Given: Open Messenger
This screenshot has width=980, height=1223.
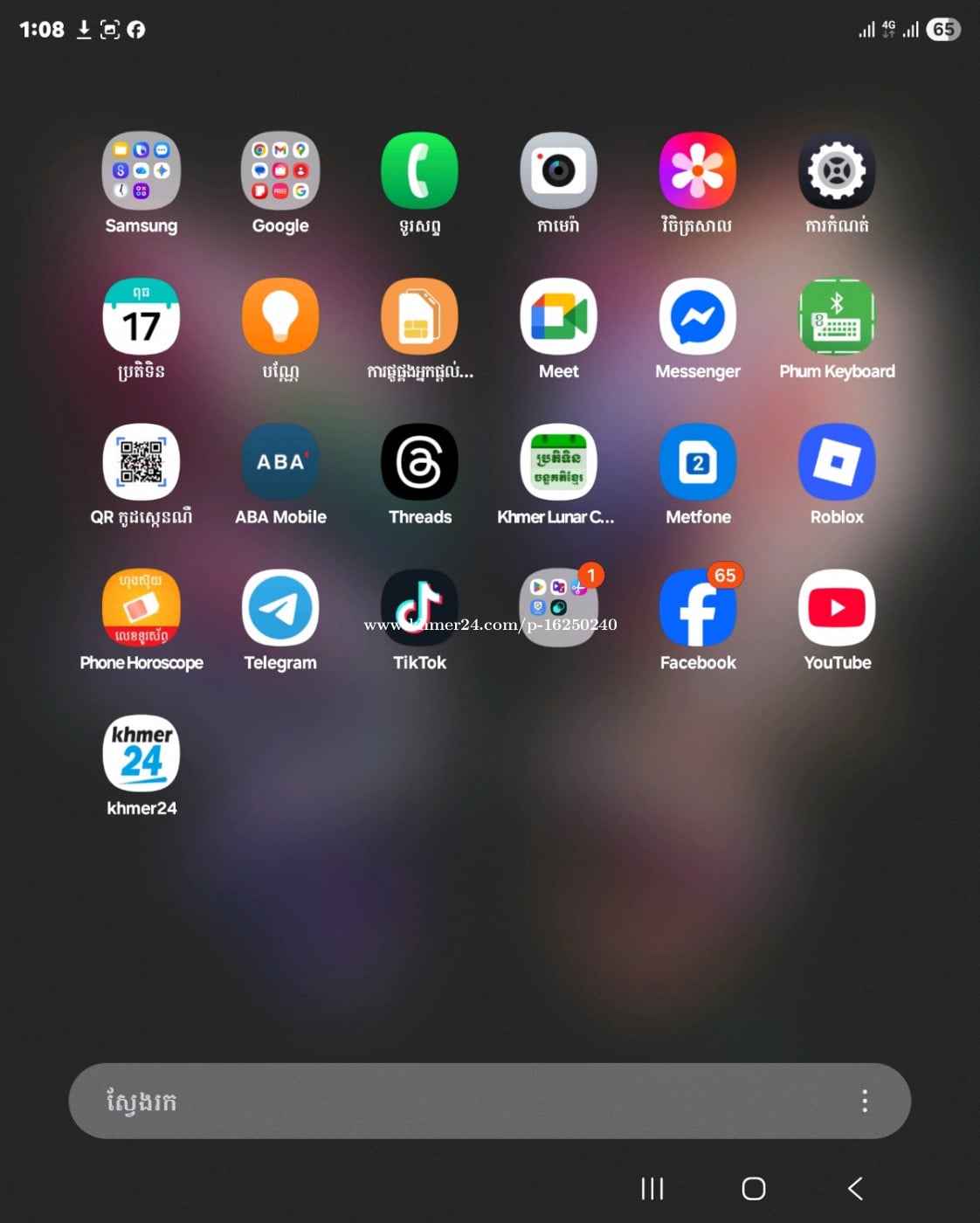Looking at the screenshot, I should [698, 317].
